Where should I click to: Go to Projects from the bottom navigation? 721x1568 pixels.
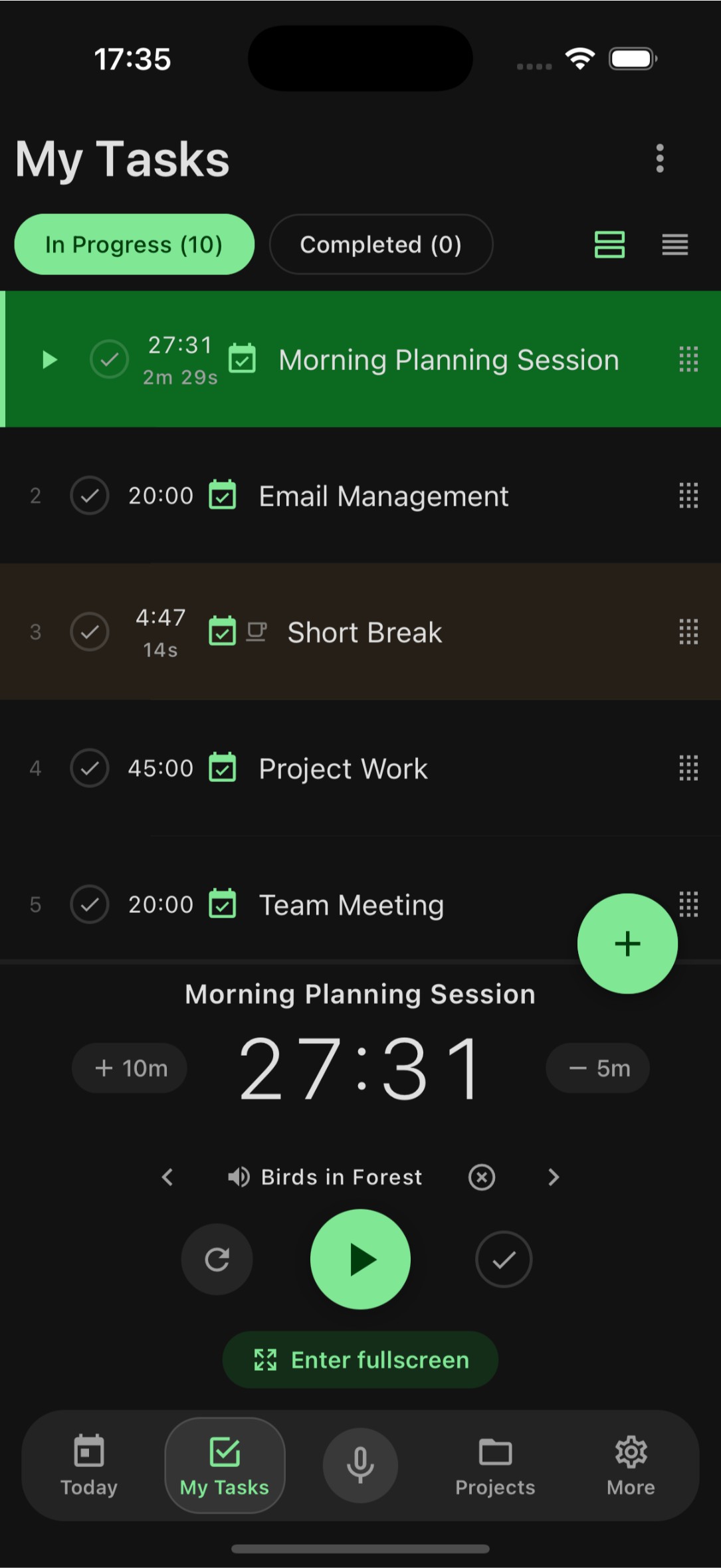tap(494, 1465)
